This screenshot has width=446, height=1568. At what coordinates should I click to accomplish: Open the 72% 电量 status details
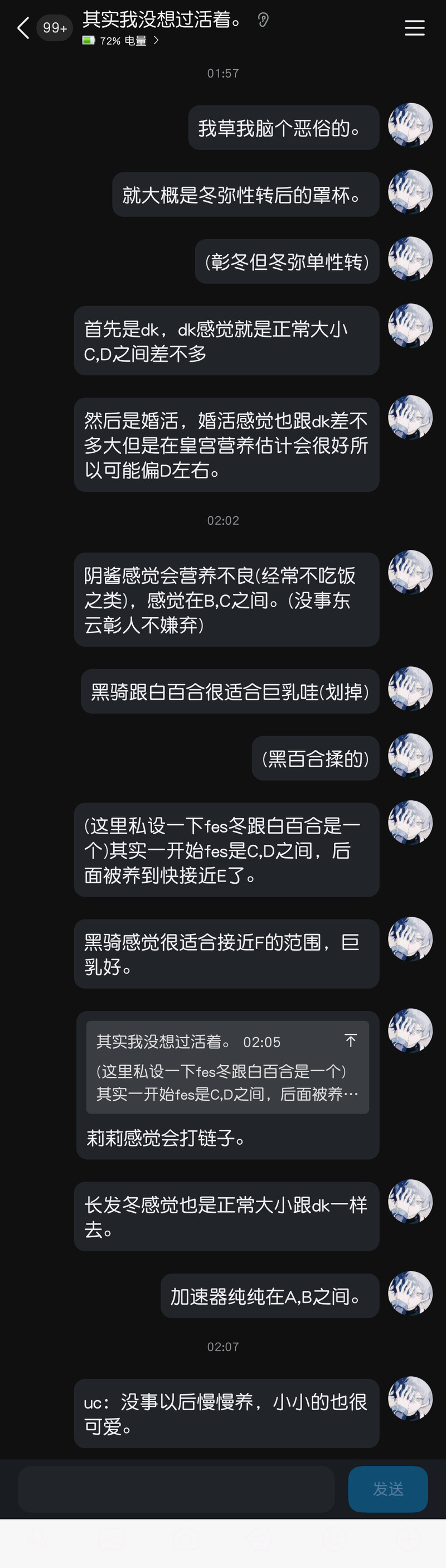pos(122,41)
